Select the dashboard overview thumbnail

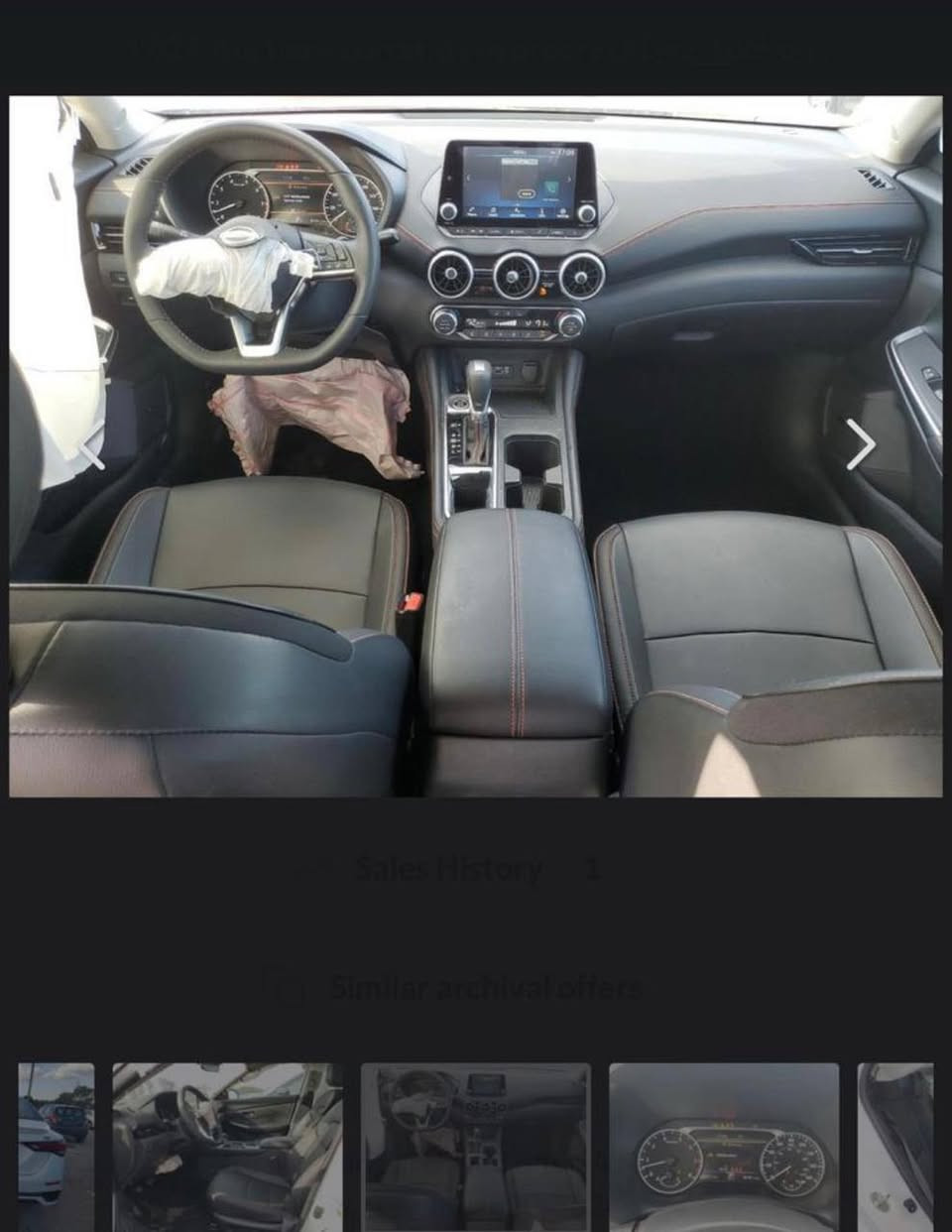(475, 1146)
